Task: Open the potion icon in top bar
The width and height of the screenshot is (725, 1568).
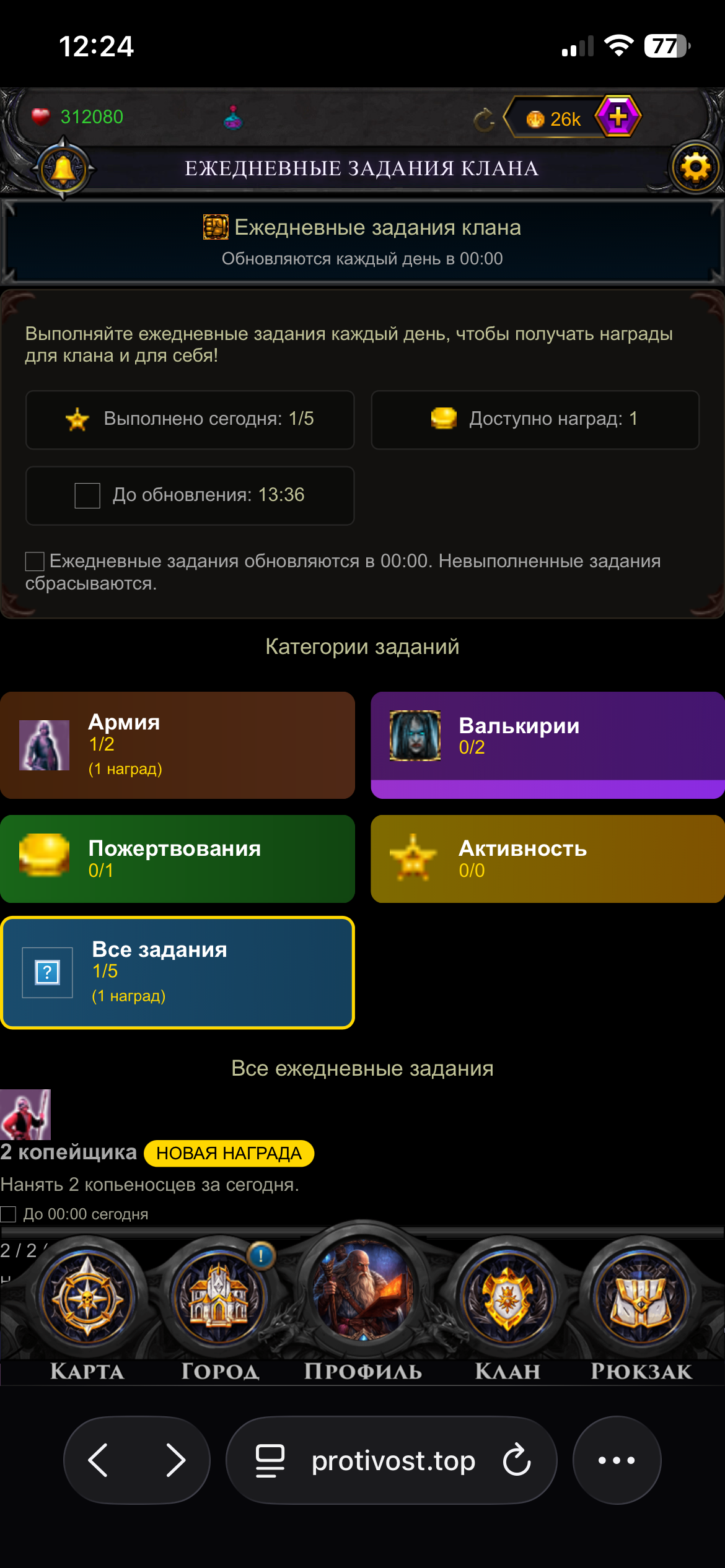Action: (x=233, y=117)
